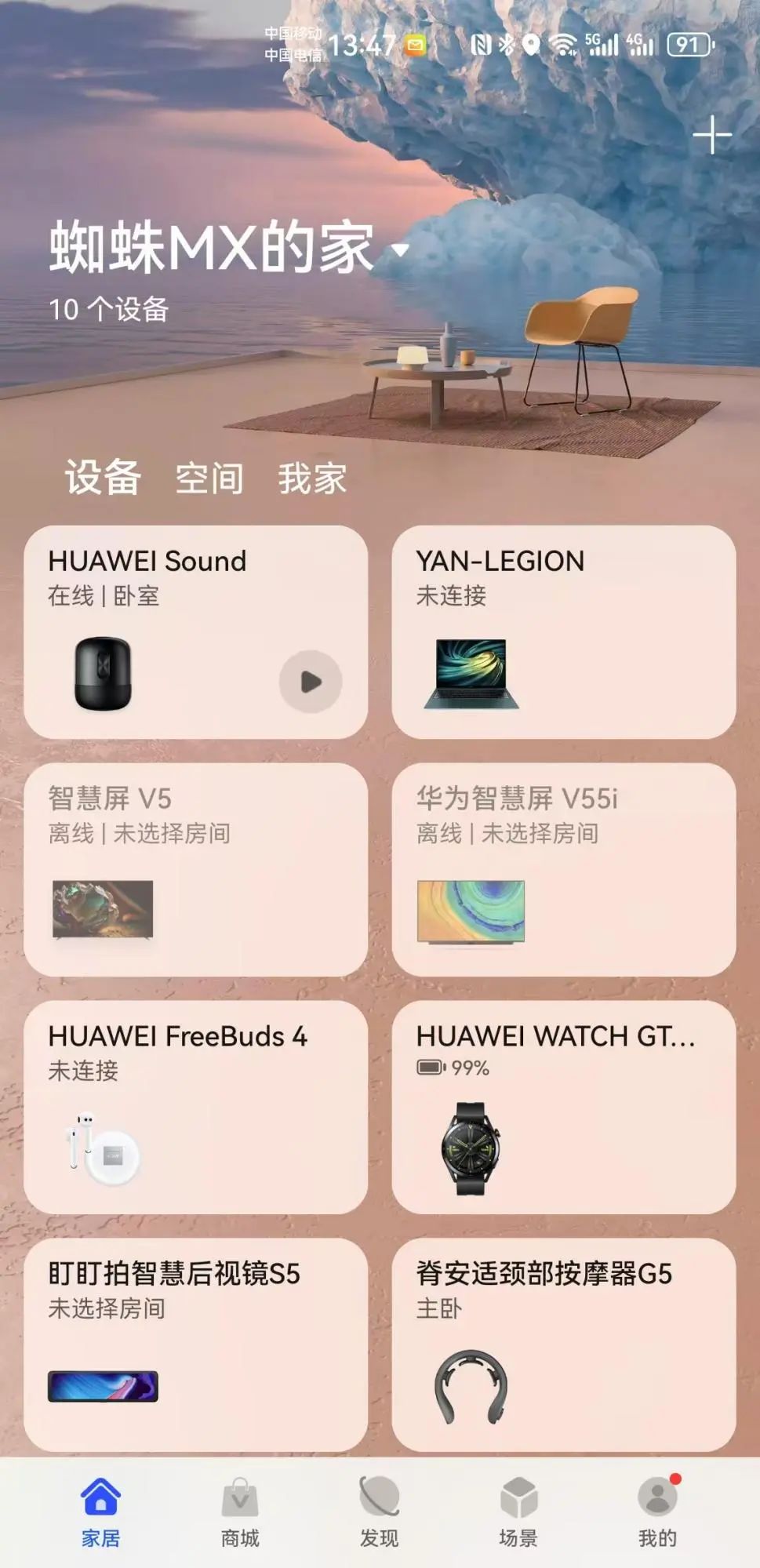Play music on HUAWEI Sound
This screenshot has width=760, height=1568.
tap(311, 681)
